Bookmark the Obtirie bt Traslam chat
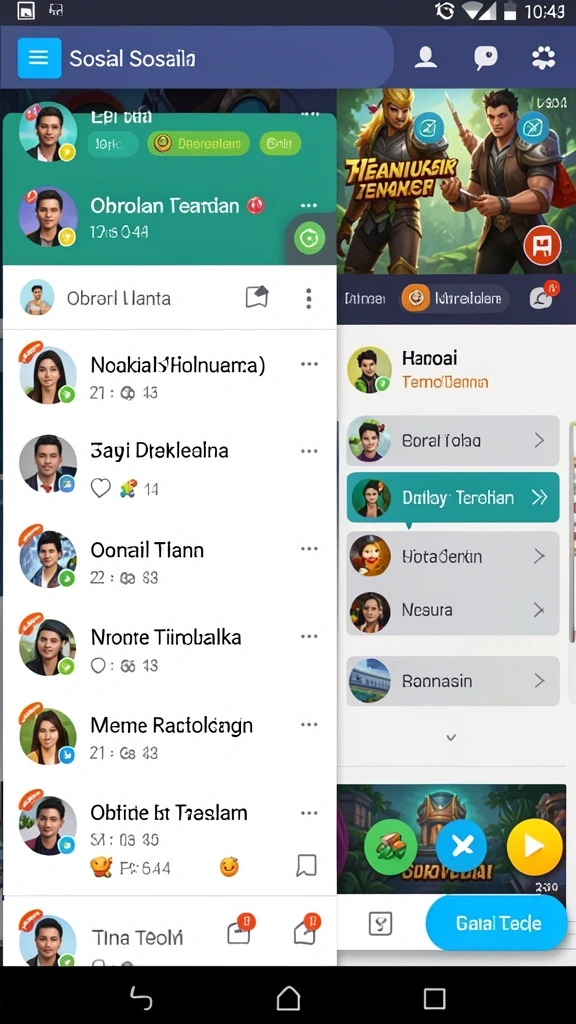Screen dimensions: 576x1024 tap(306, 866)
